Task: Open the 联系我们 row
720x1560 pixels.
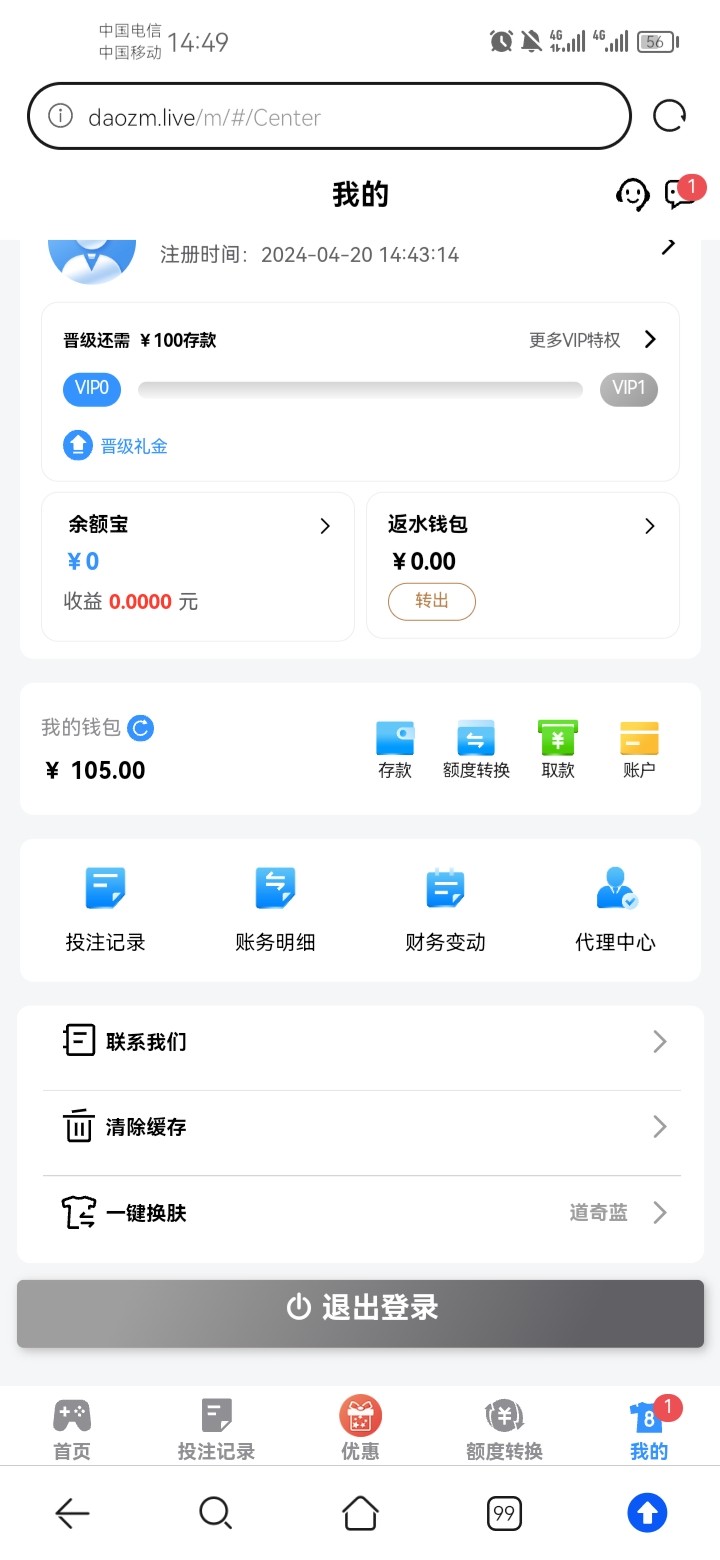Action: coord(362,1042)
